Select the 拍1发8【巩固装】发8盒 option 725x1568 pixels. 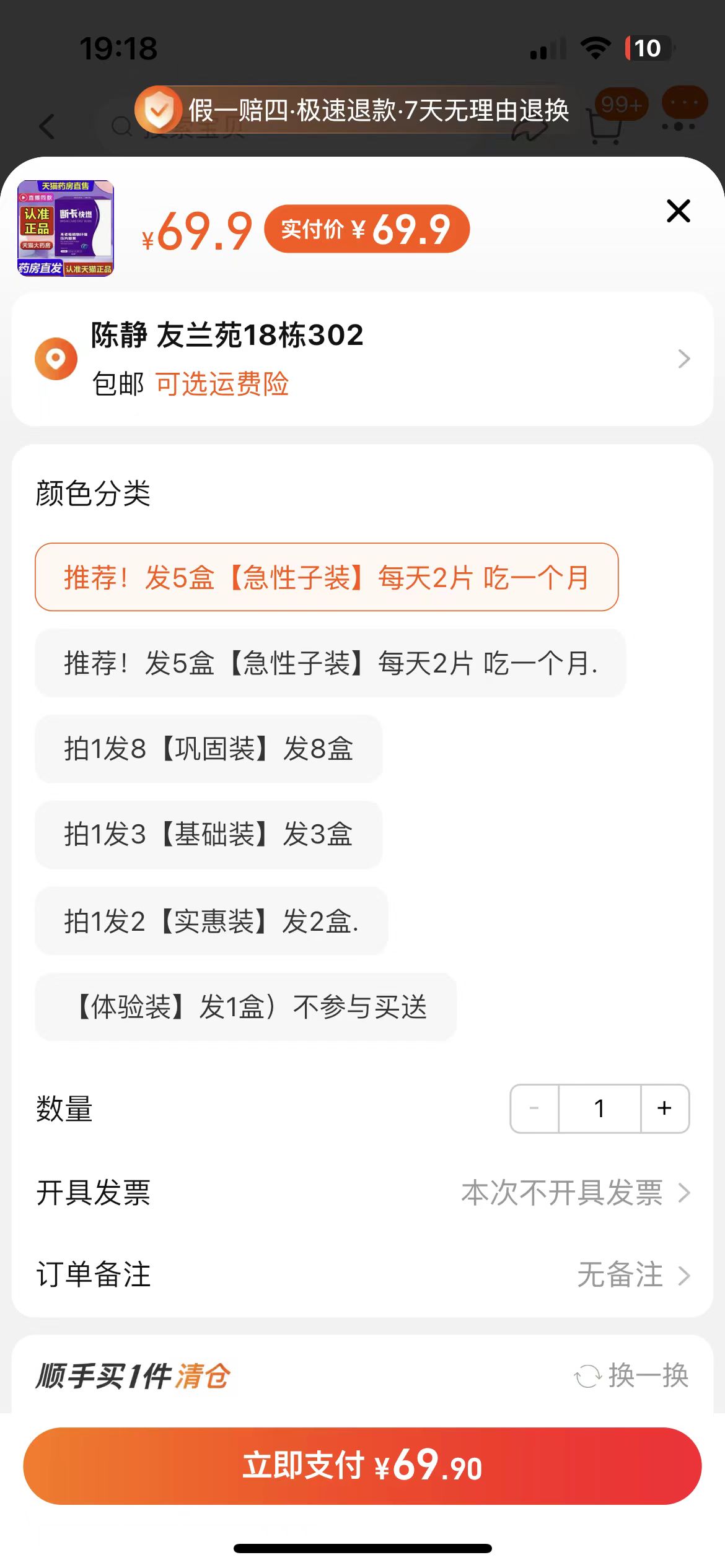(209, 749)
